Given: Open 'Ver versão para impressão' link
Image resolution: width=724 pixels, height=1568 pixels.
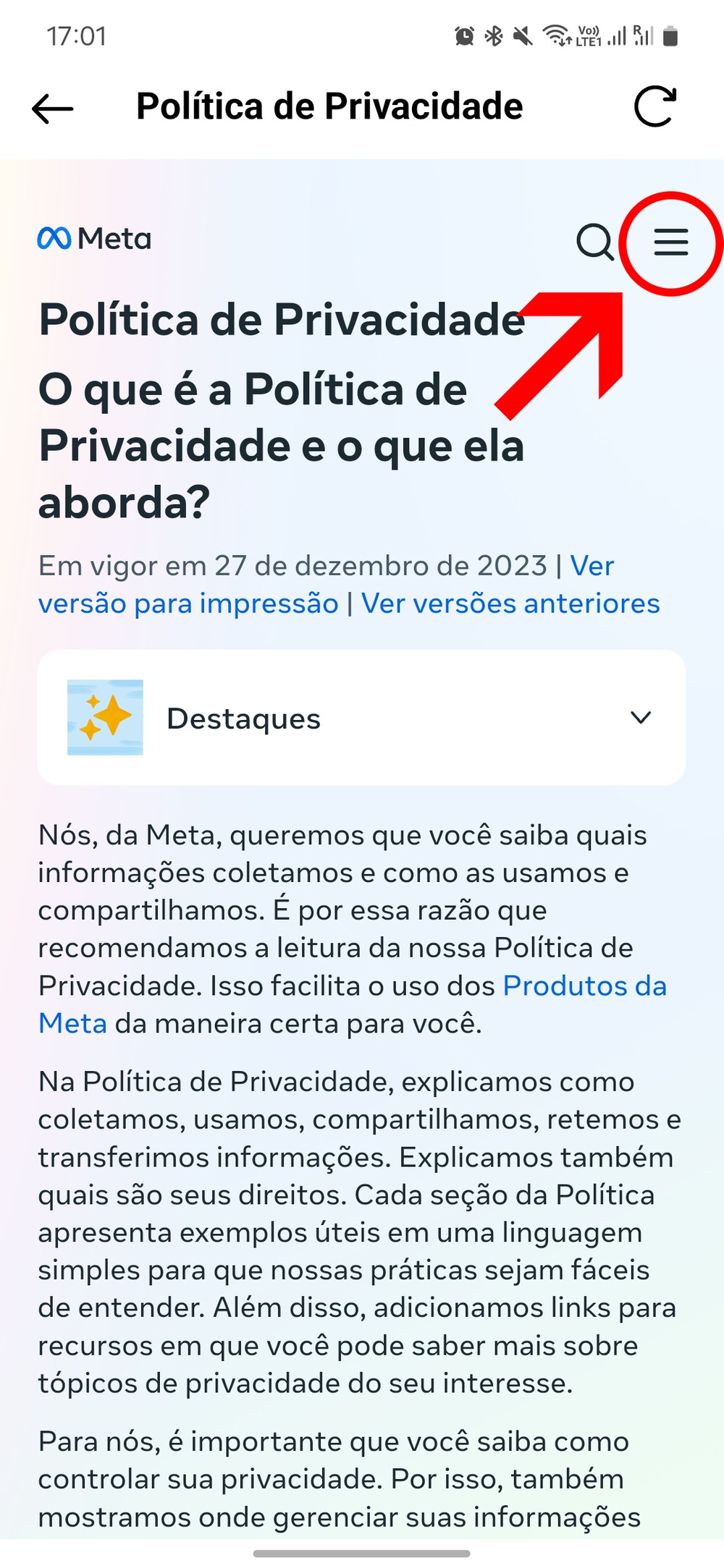Looking at the screenshot, I should click(x=188, y=603).
